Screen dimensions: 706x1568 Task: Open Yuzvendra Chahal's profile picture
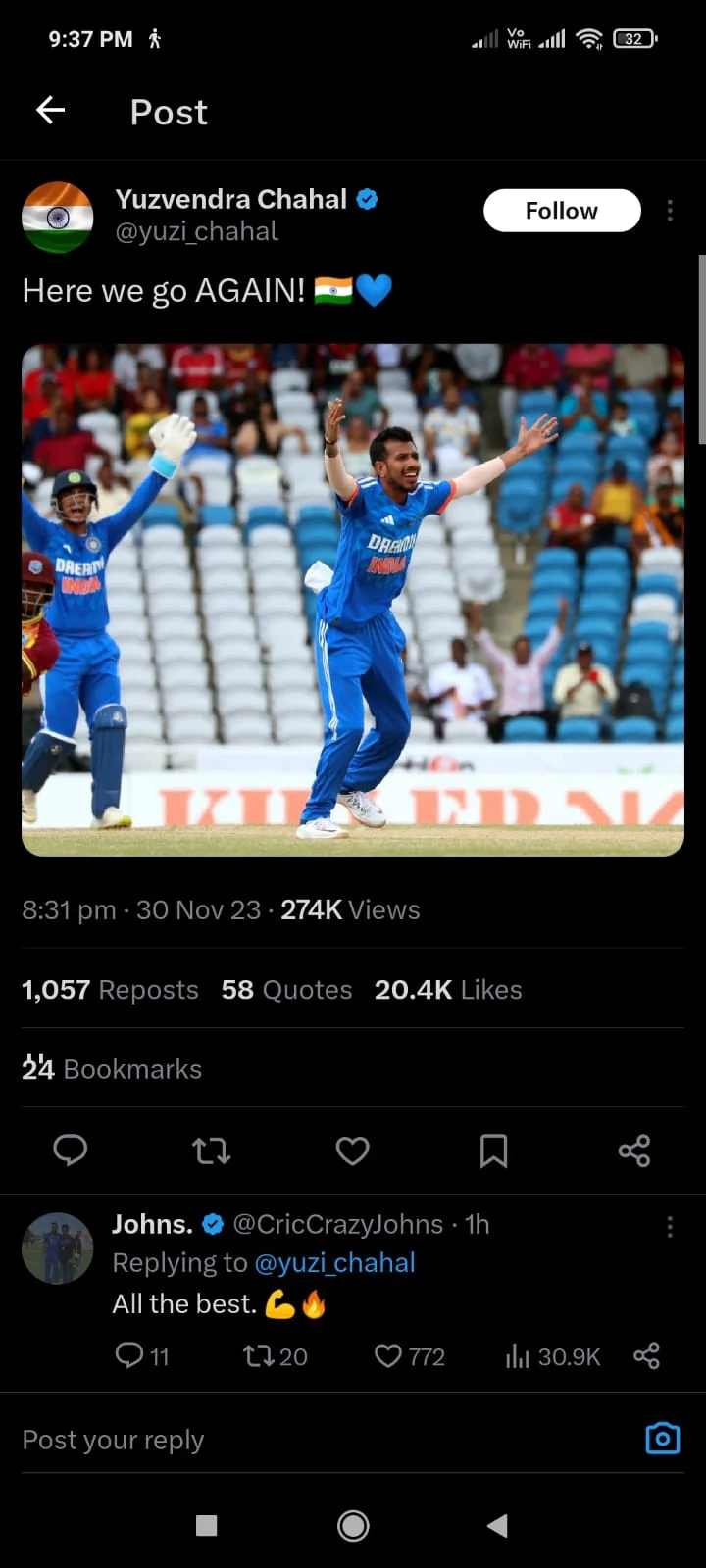click(58, 217)
